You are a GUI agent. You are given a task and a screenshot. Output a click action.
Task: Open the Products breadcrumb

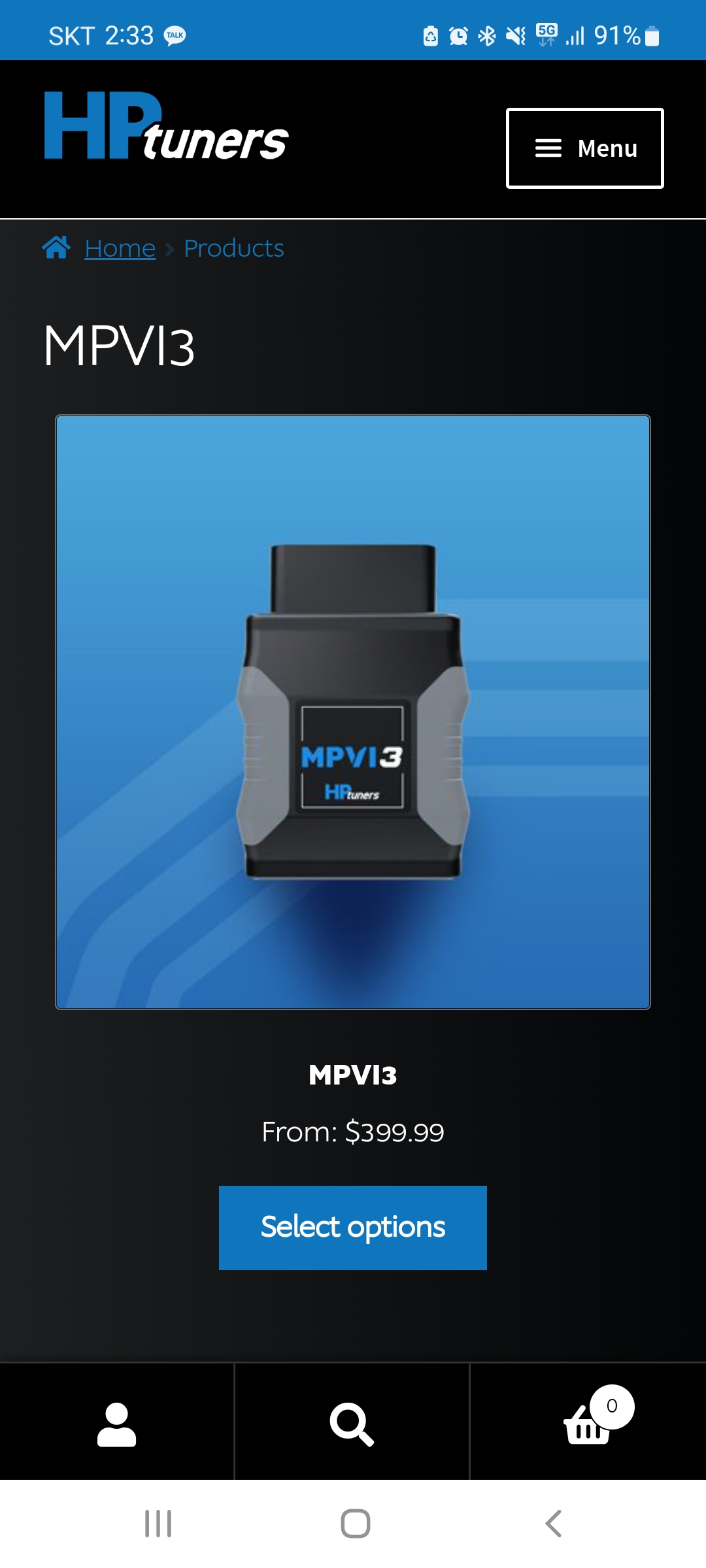tap(233, 248)
